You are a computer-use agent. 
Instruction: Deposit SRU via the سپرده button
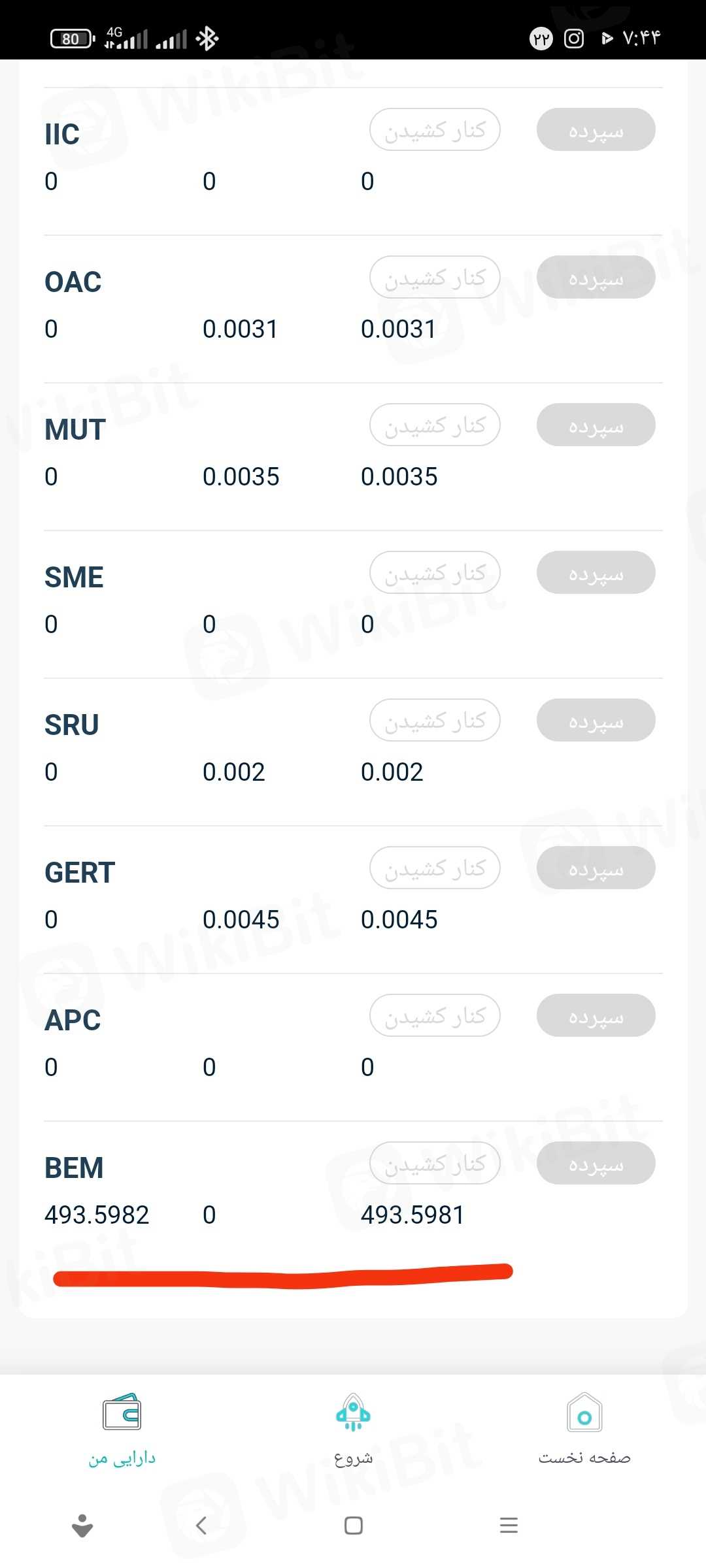click(x=596, y=720)
